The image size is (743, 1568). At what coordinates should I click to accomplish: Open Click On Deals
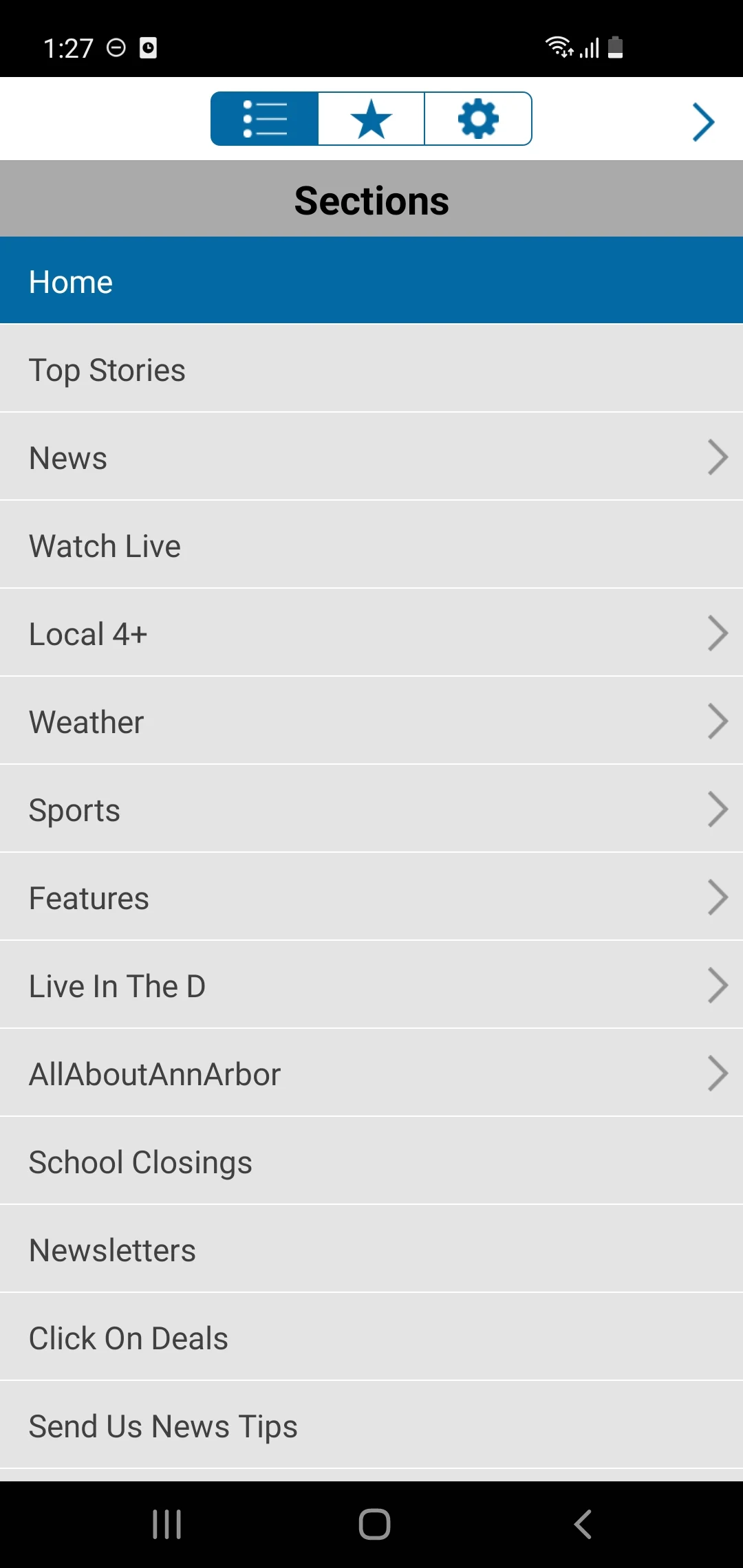pos(371,1337)
